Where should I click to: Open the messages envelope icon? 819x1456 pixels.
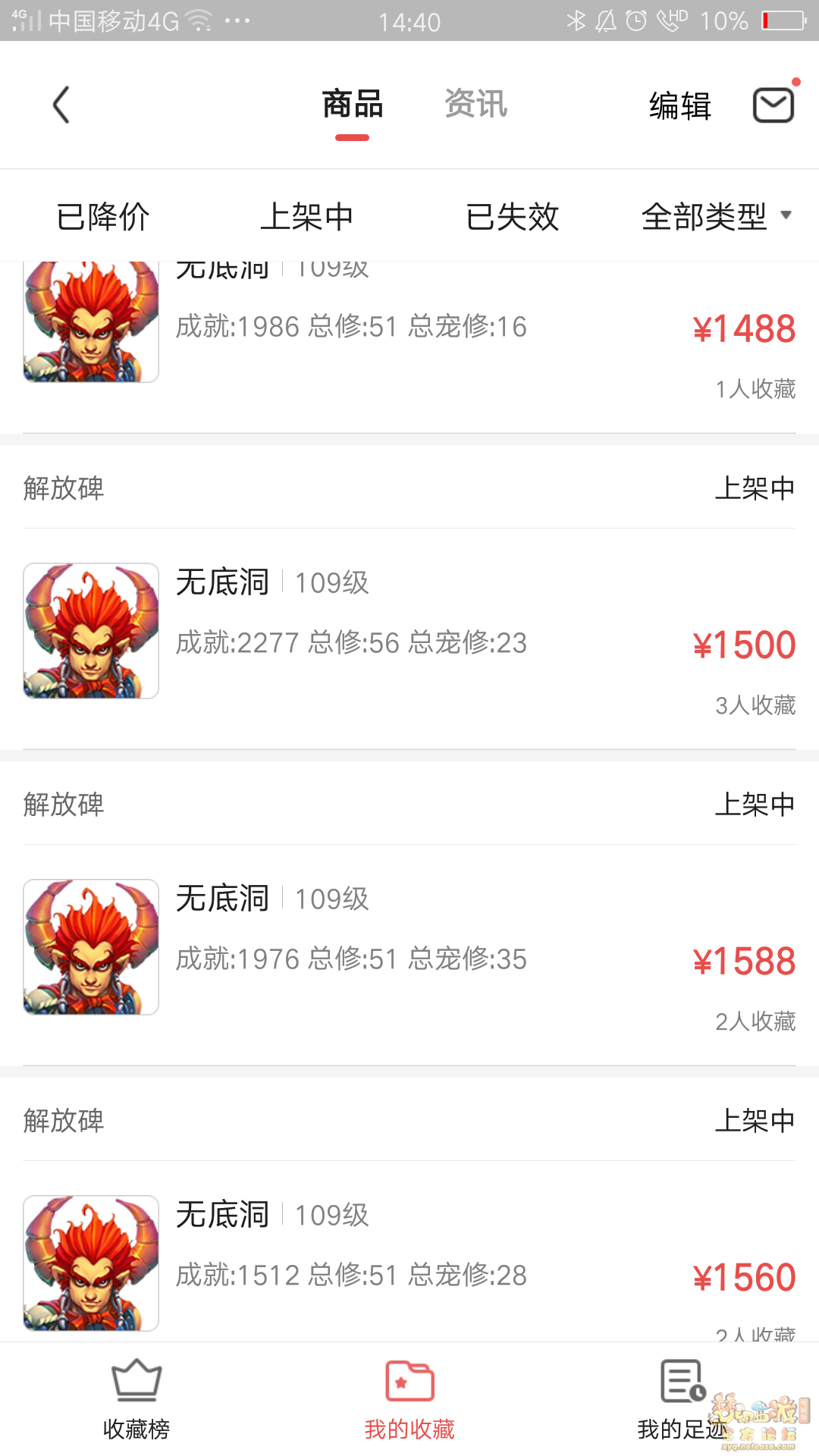[773, 105]
